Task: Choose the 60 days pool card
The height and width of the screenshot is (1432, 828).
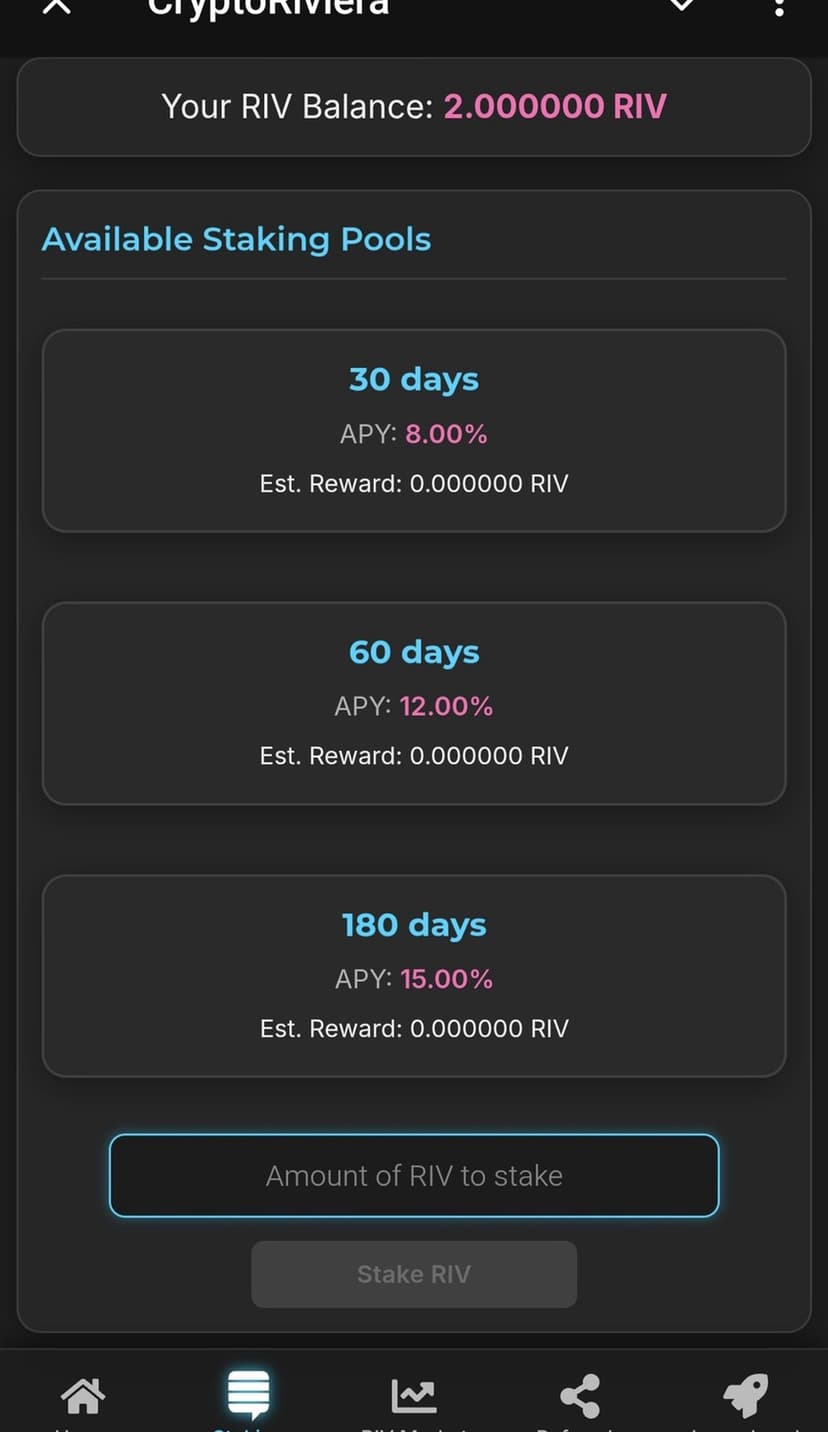Action: (414, 703)
